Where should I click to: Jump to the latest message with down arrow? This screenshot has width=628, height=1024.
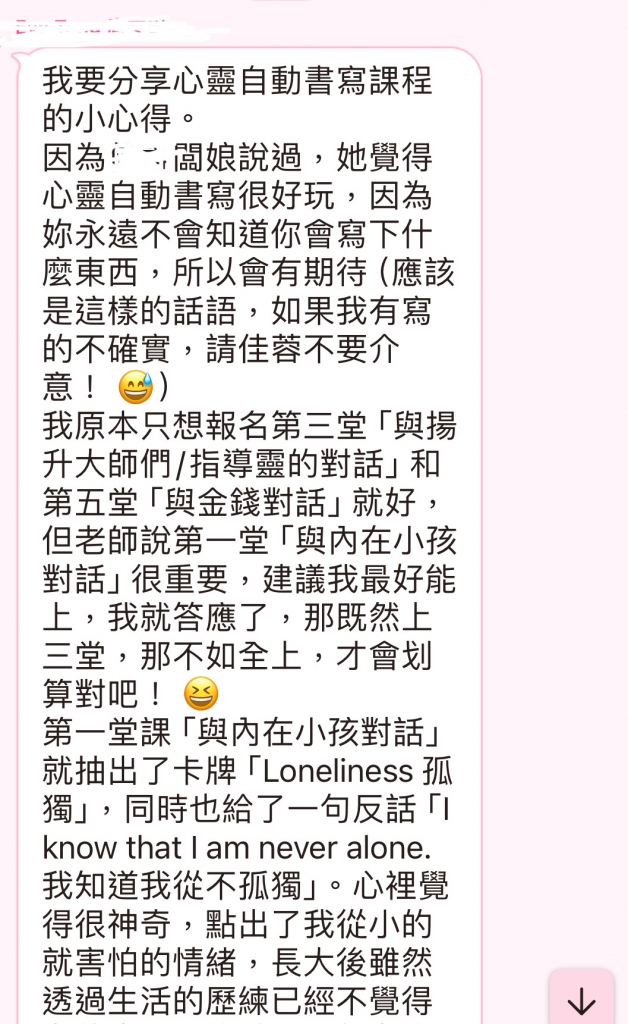[x=581, y=1000]
